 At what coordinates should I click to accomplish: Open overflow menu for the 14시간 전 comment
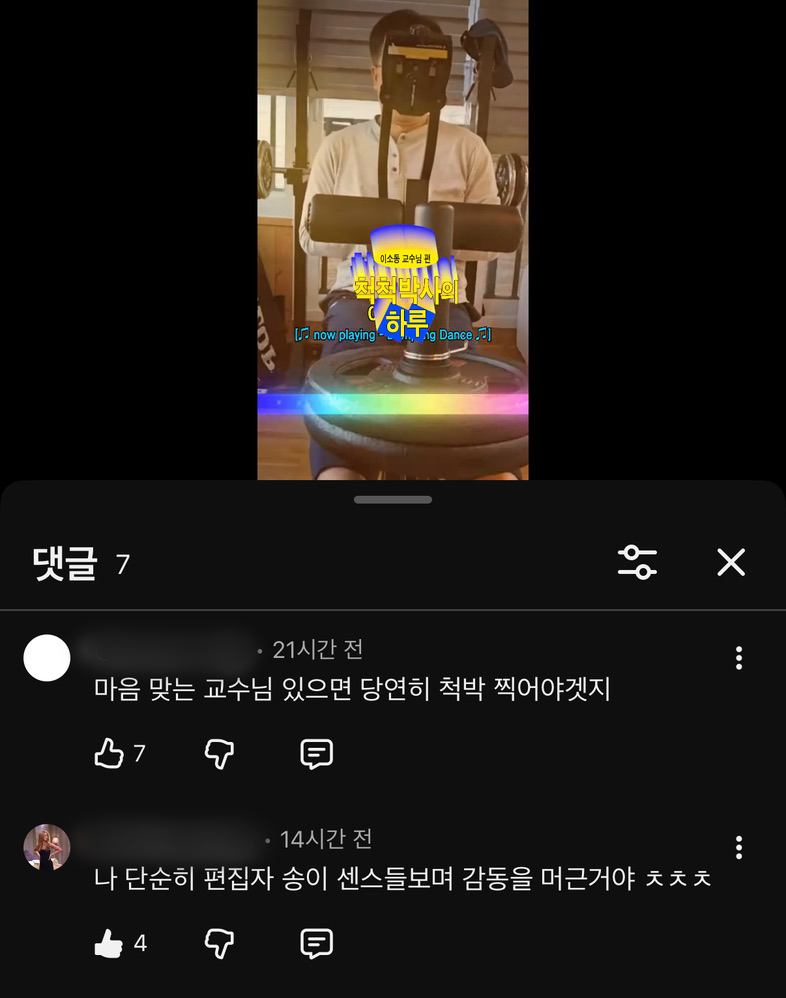[738, 847]
